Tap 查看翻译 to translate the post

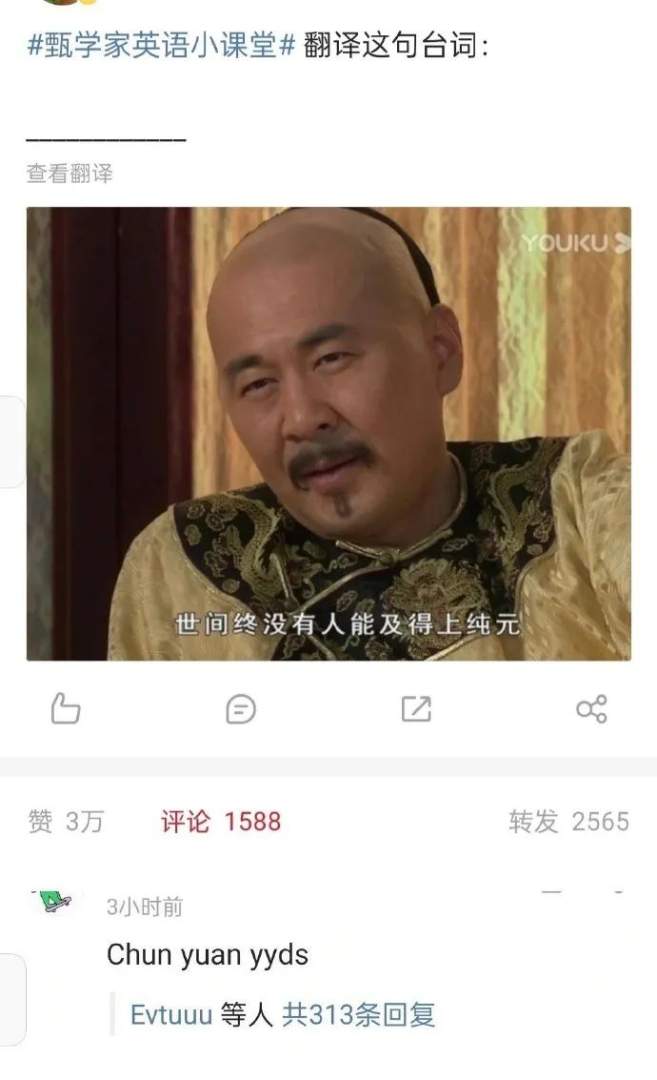[x=69, y=174]
